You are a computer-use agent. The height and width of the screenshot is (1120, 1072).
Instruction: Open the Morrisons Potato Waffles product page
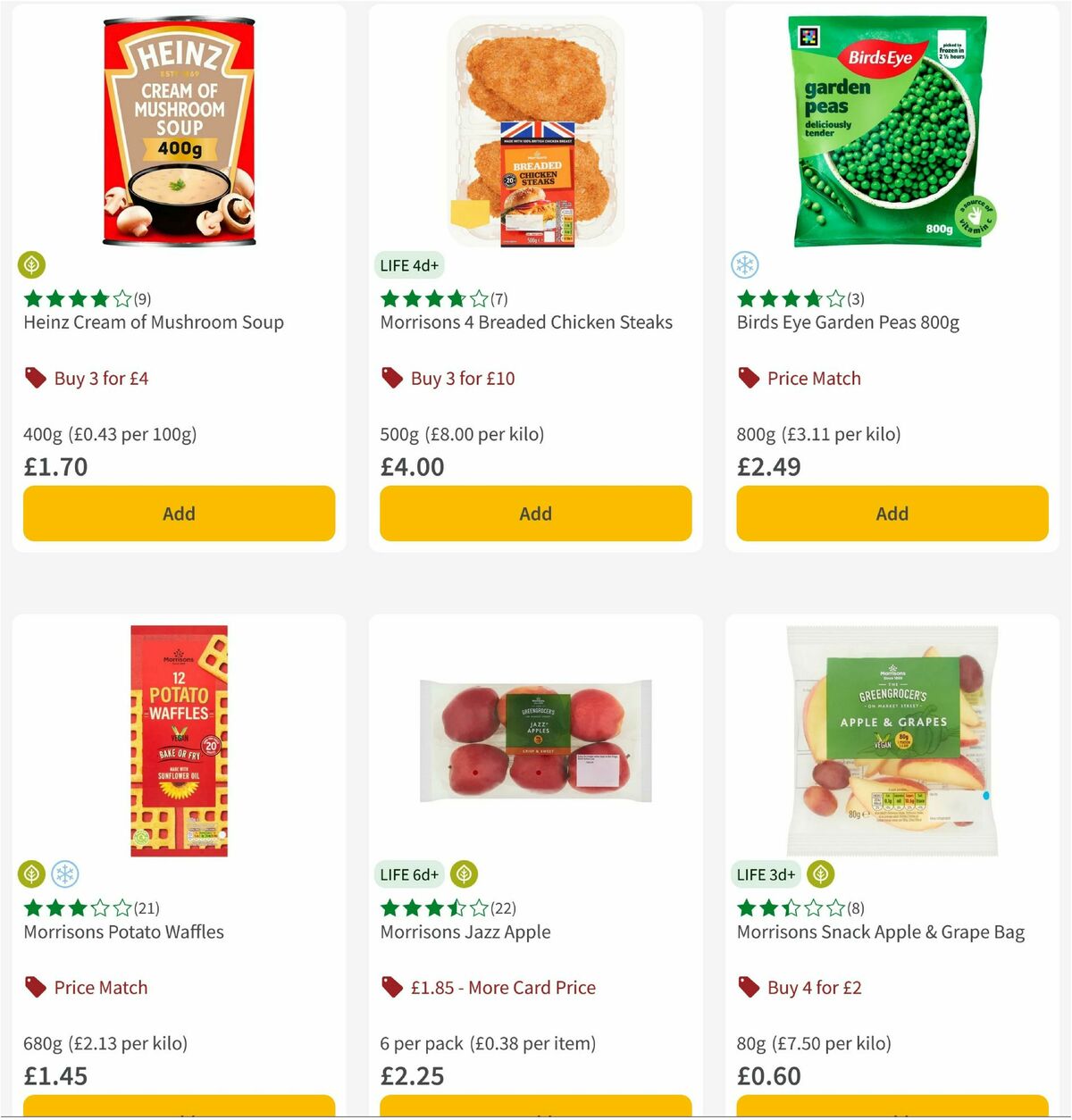tap(122, 932)
